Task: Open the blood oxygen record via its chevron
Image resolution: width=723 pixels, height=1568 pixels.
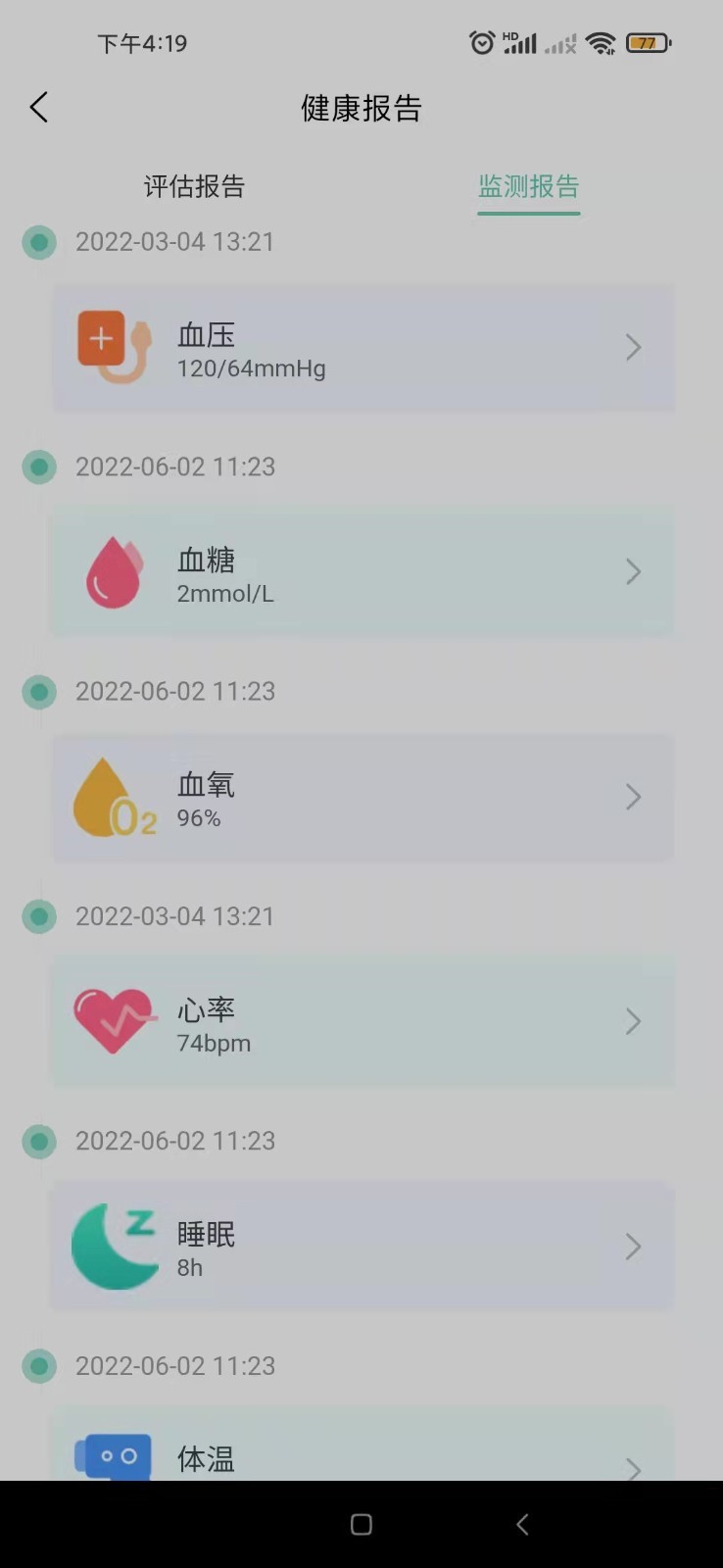Action: click(633, 797)
